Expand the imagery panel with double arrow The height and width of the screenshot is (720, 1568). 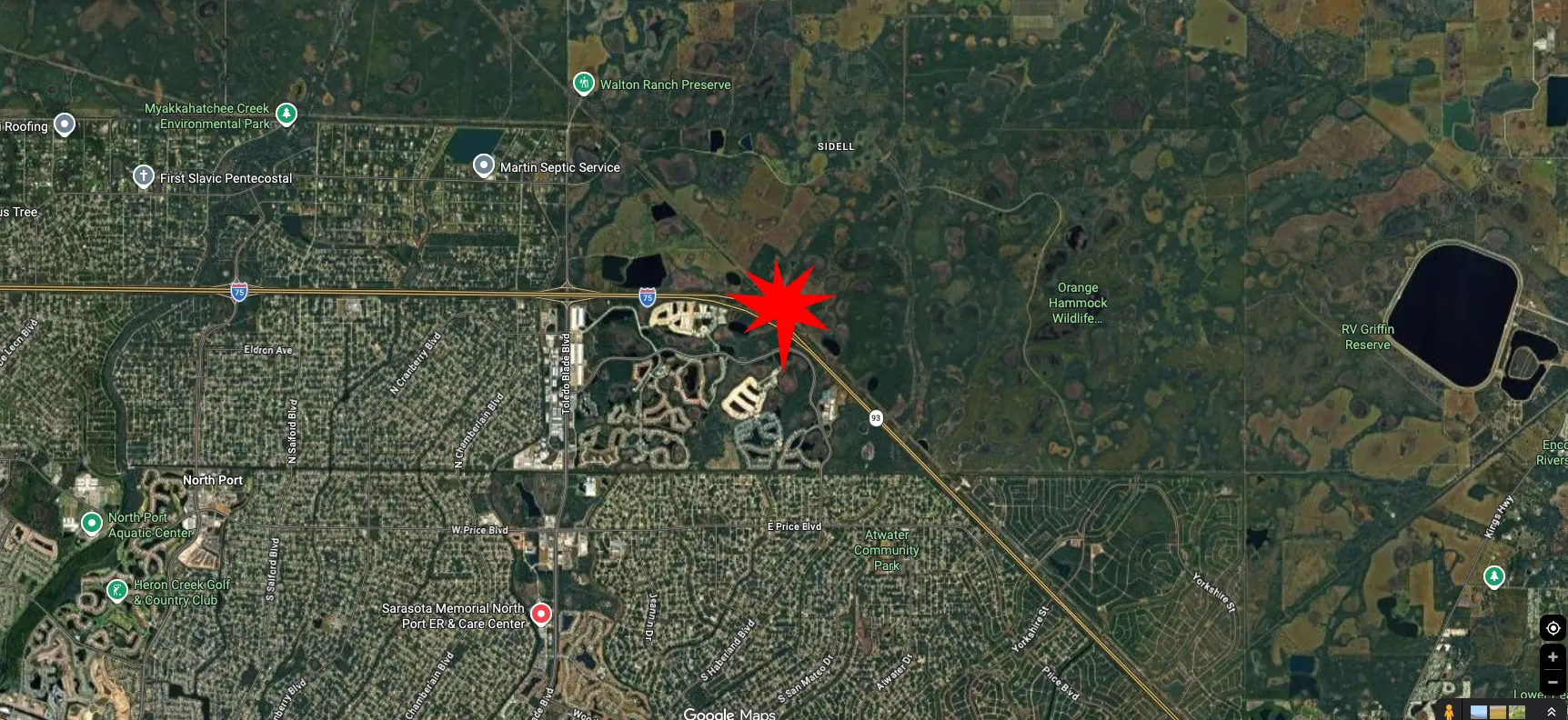point(1552,712)
